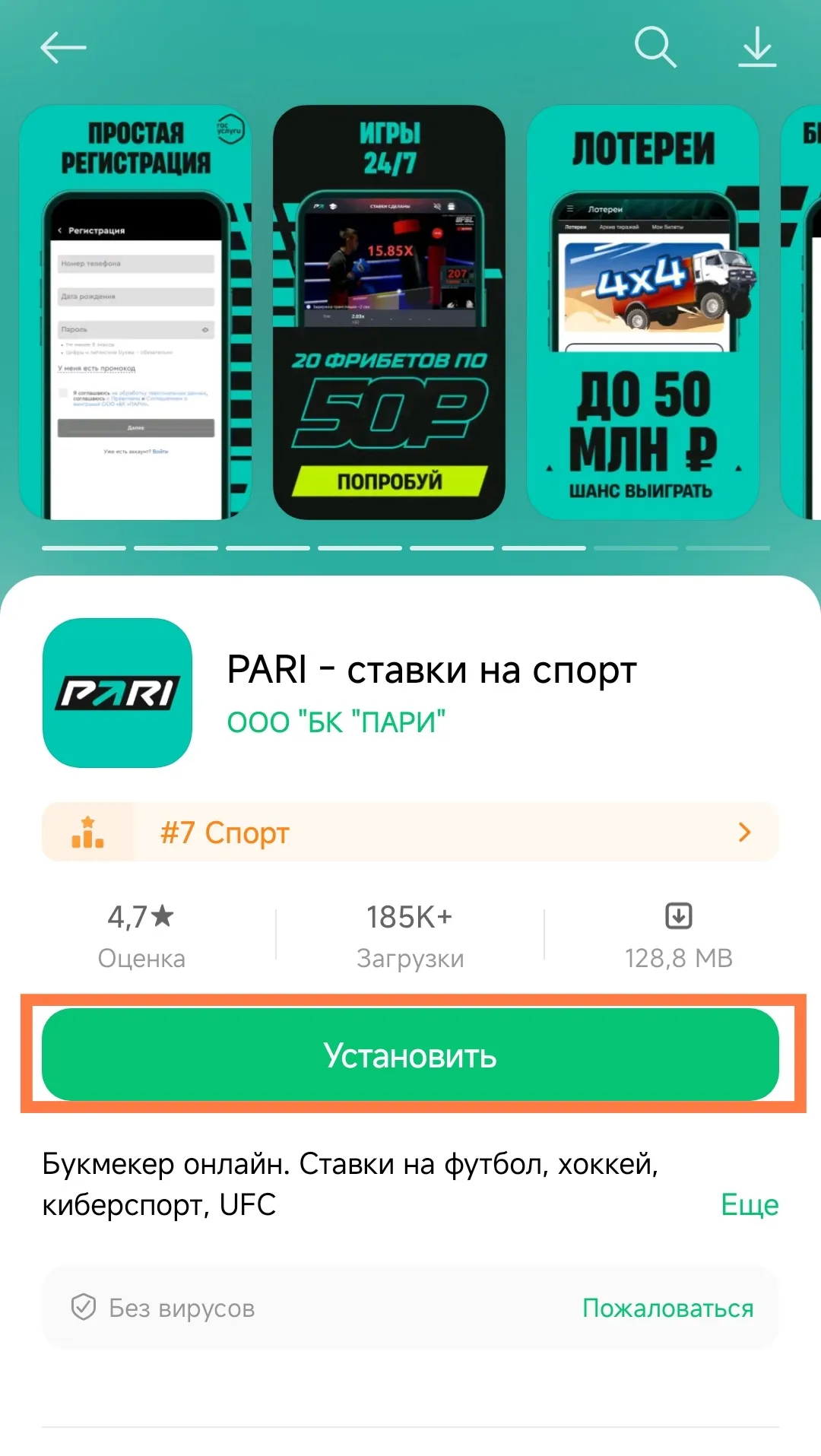Click the orange ranking chart icon

[x=89, y=832]
